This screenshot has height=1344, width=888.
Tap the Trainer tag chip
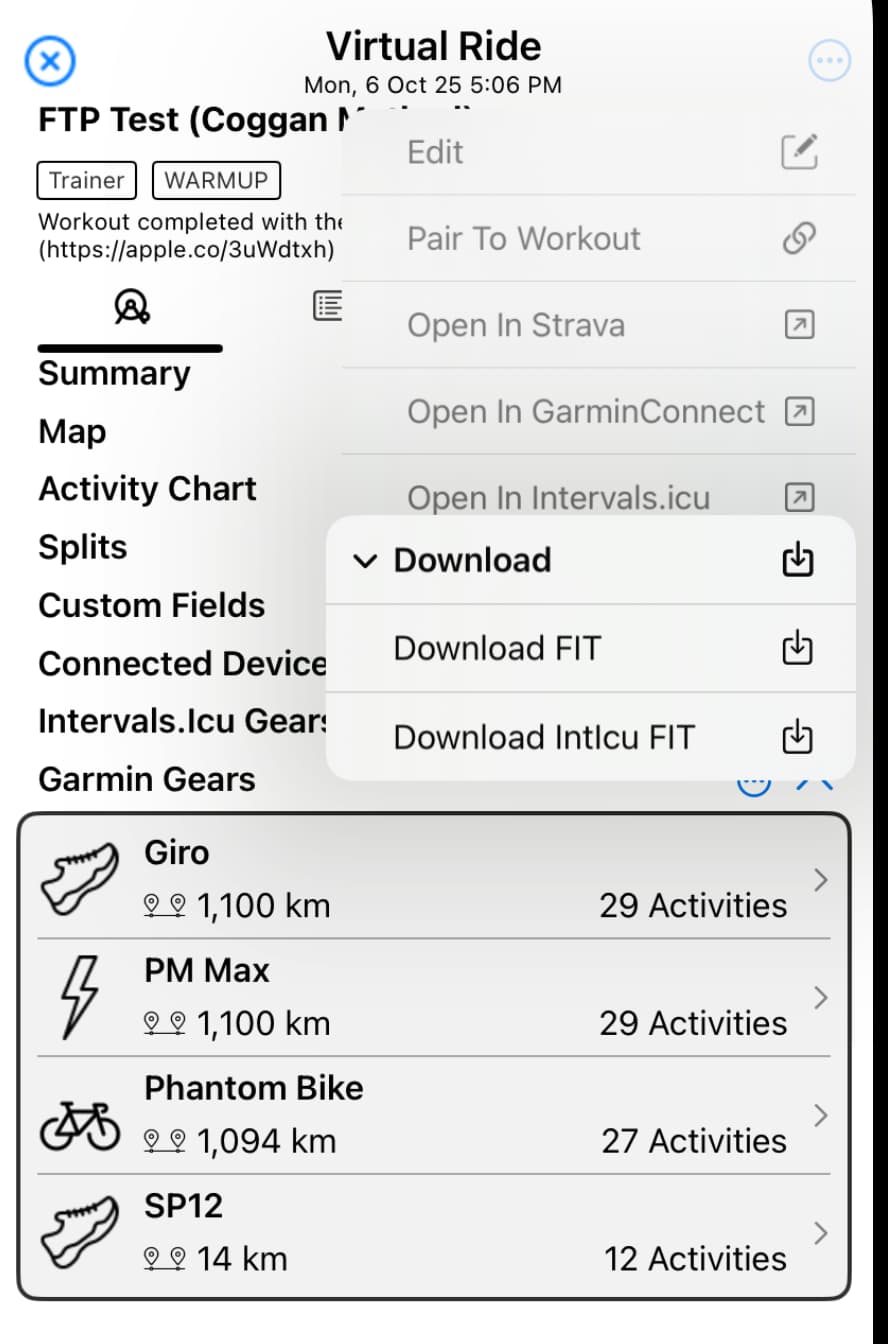[x=87, y=181]
